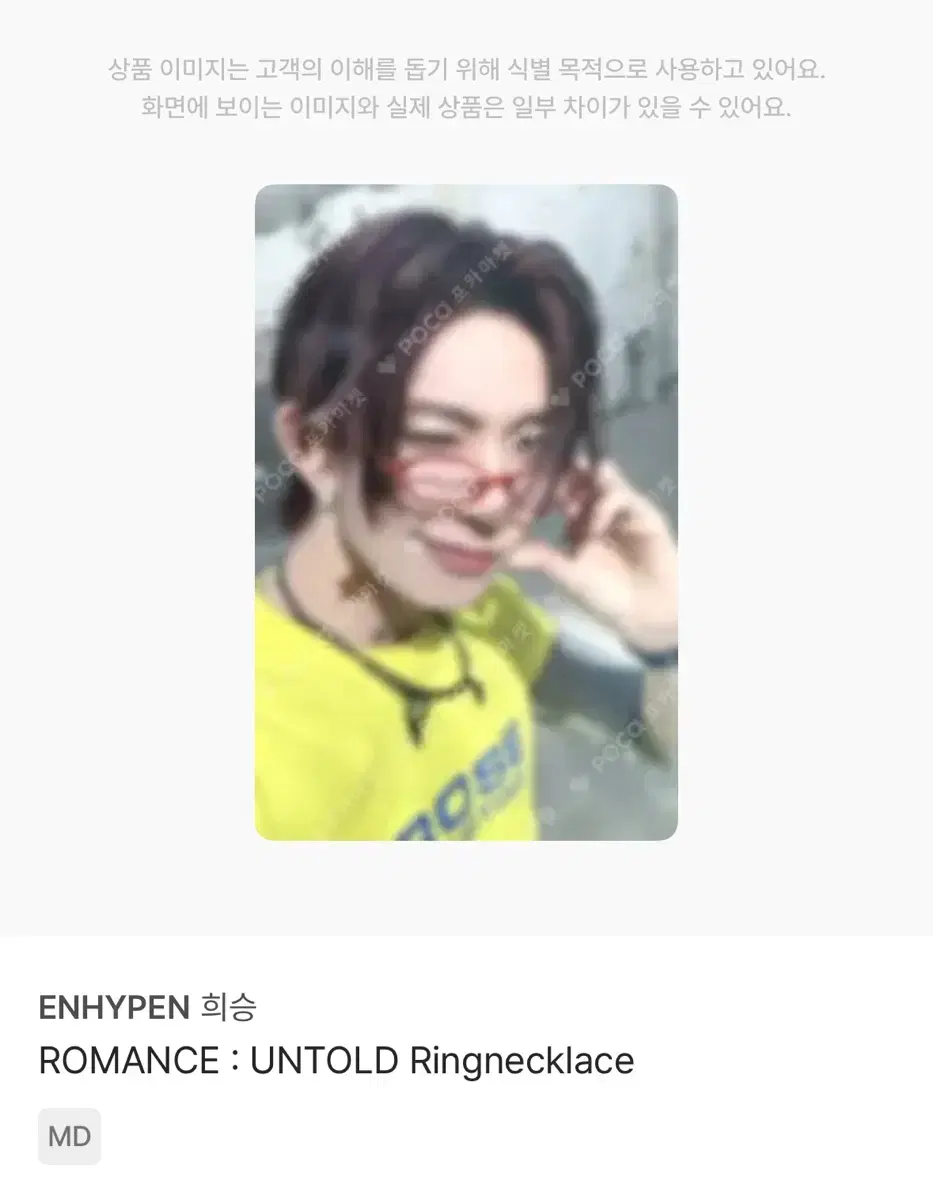The width and height of the screenshot is (933, 1200).
Task: Click the ROMANCE : UNTOLD Ringnecklace title
Action: tap(335, 1060)
